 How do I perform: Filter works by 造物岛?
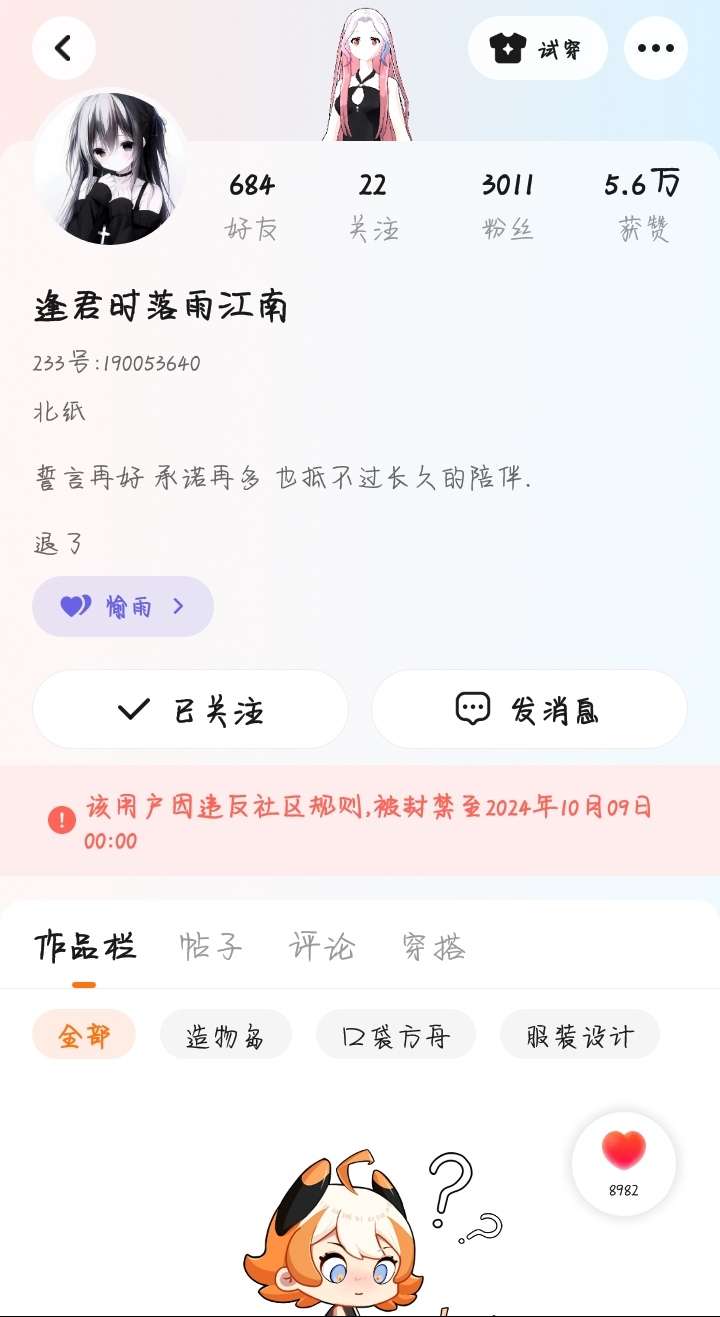point(226,1036)
